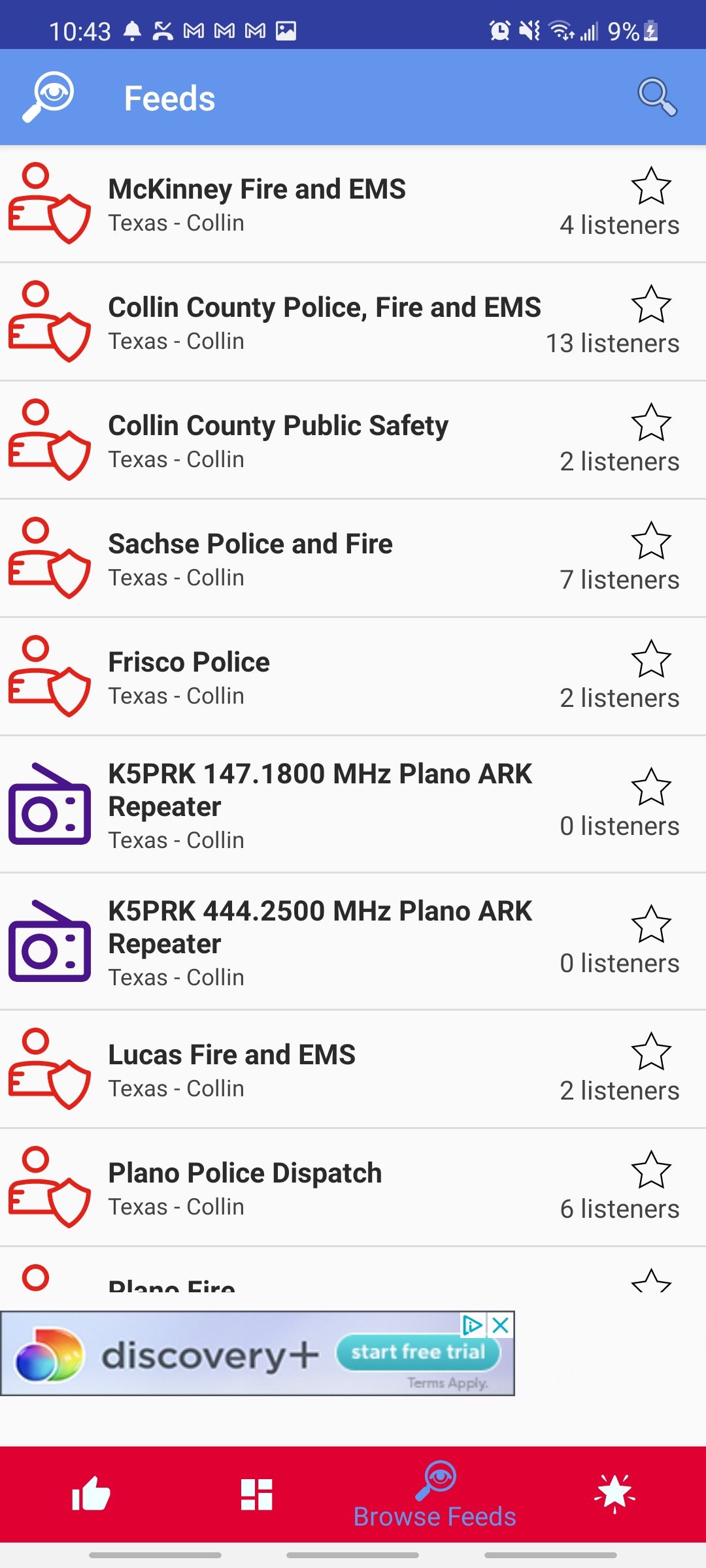Click the magnifying glass logo beside the Feeds title

pos(49,97)
